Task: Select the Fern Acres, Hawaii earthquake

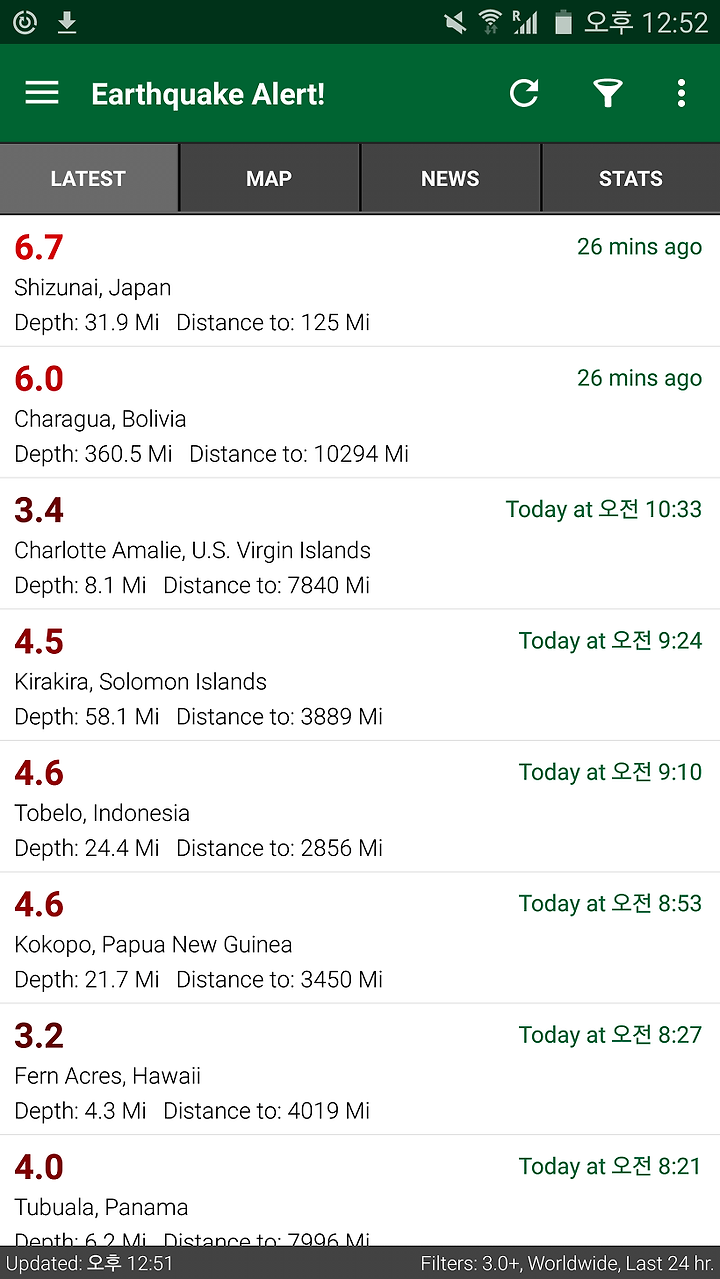Action: (360, 1069)
